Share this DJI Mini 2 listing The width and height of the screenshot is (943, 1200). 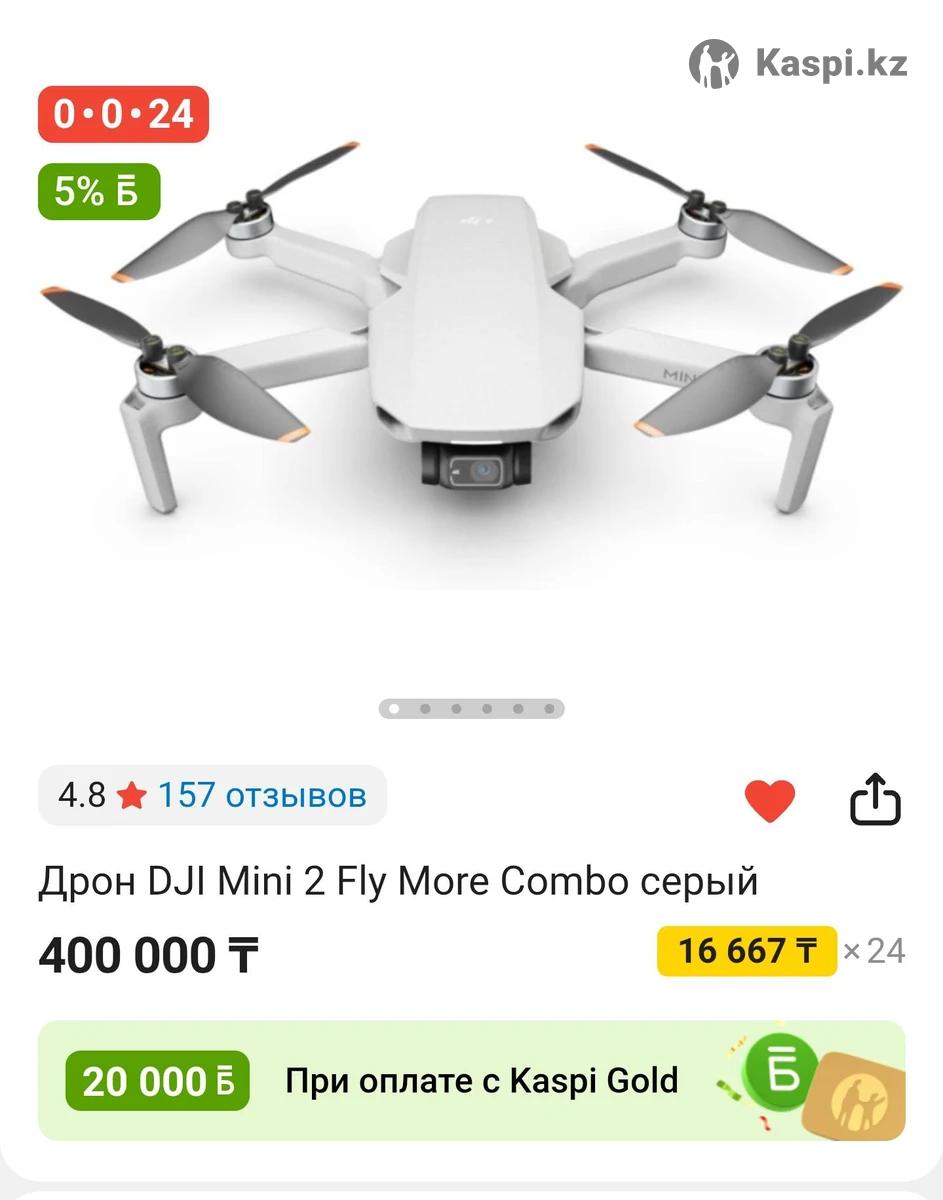(x=875, y=799)
